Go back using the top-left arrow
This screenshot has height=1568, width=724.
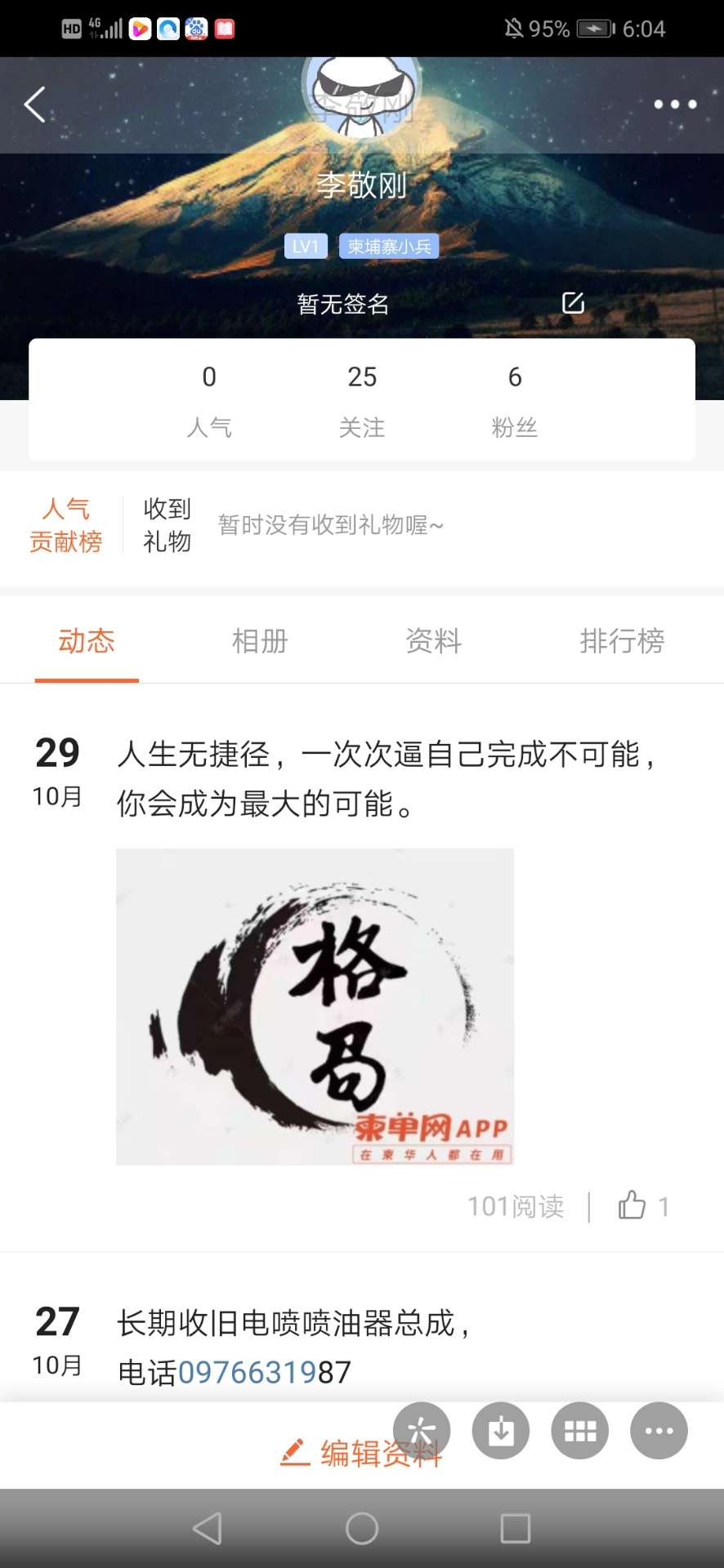pyautogui.click(x=34, y=105)
